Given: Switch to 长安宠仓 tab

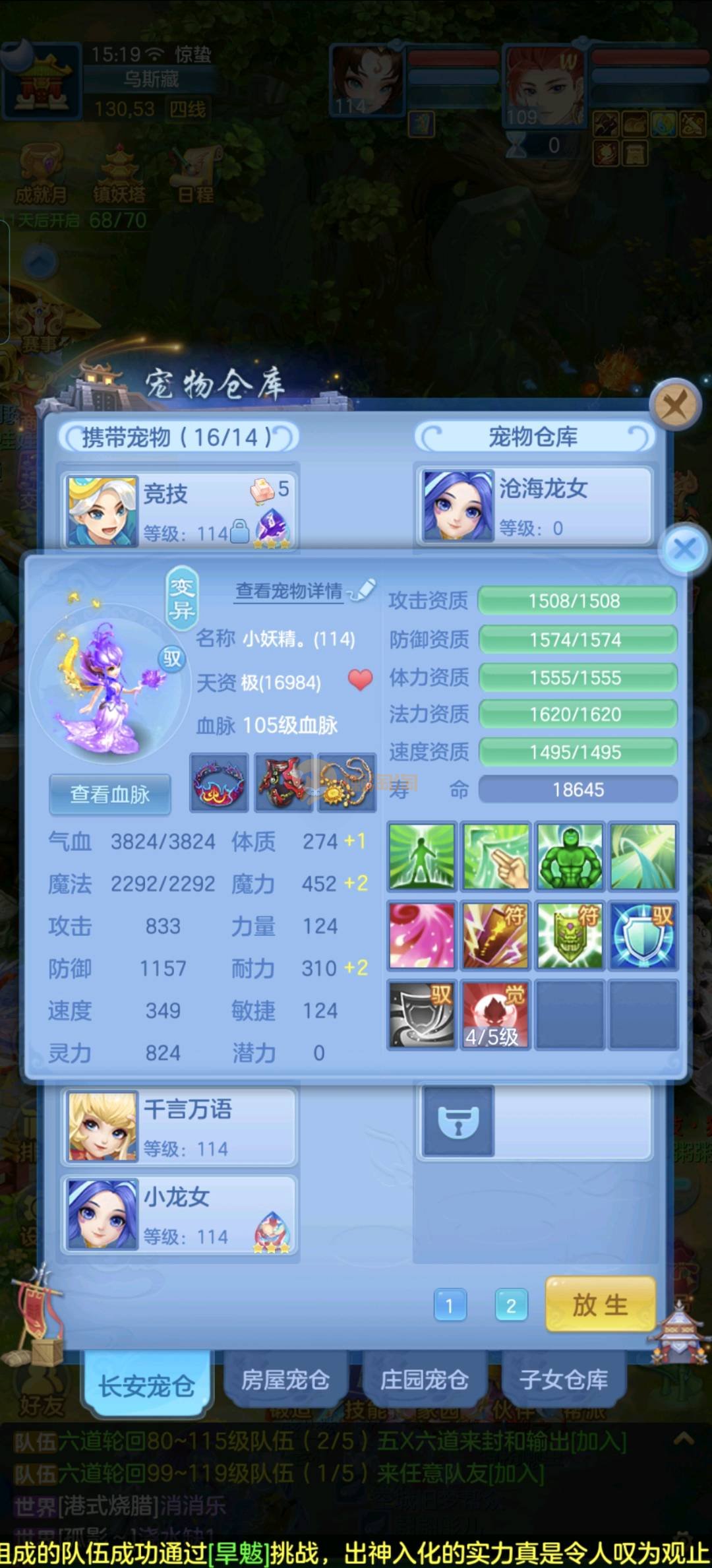Looking at the screenshot, I should point(147,1385).
